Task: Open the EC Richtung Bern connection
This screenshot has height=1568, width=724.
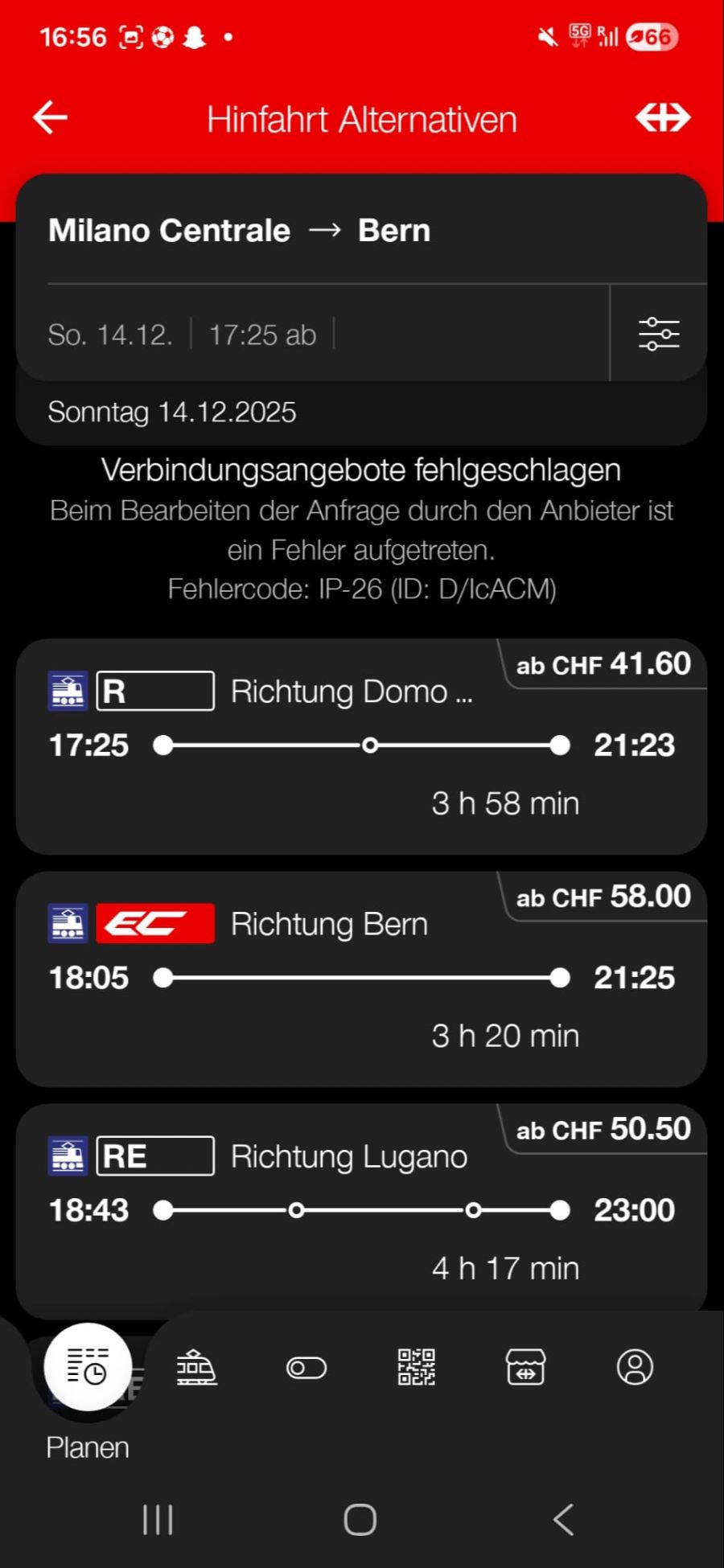Action: [x=360, y=977]
